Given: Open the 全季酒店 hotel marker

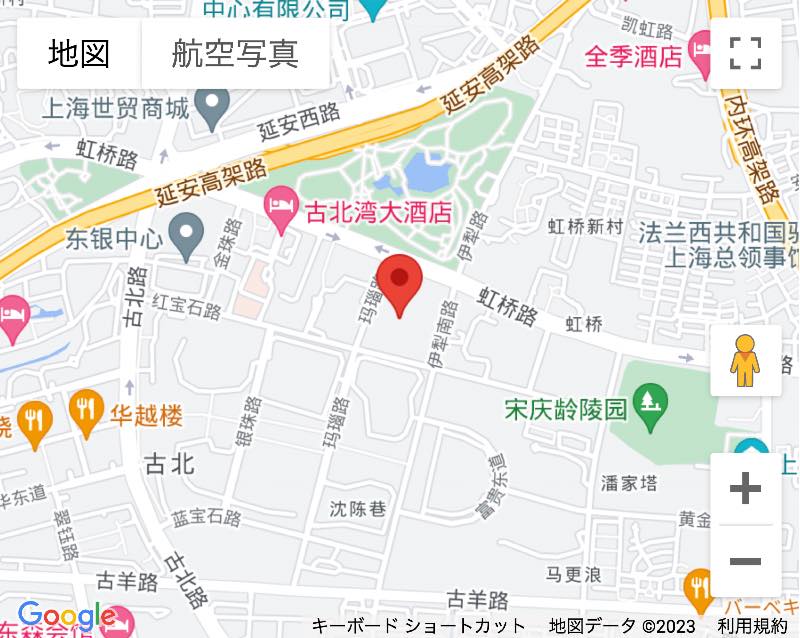Looking at the screenshot, I should click(701, 44).
